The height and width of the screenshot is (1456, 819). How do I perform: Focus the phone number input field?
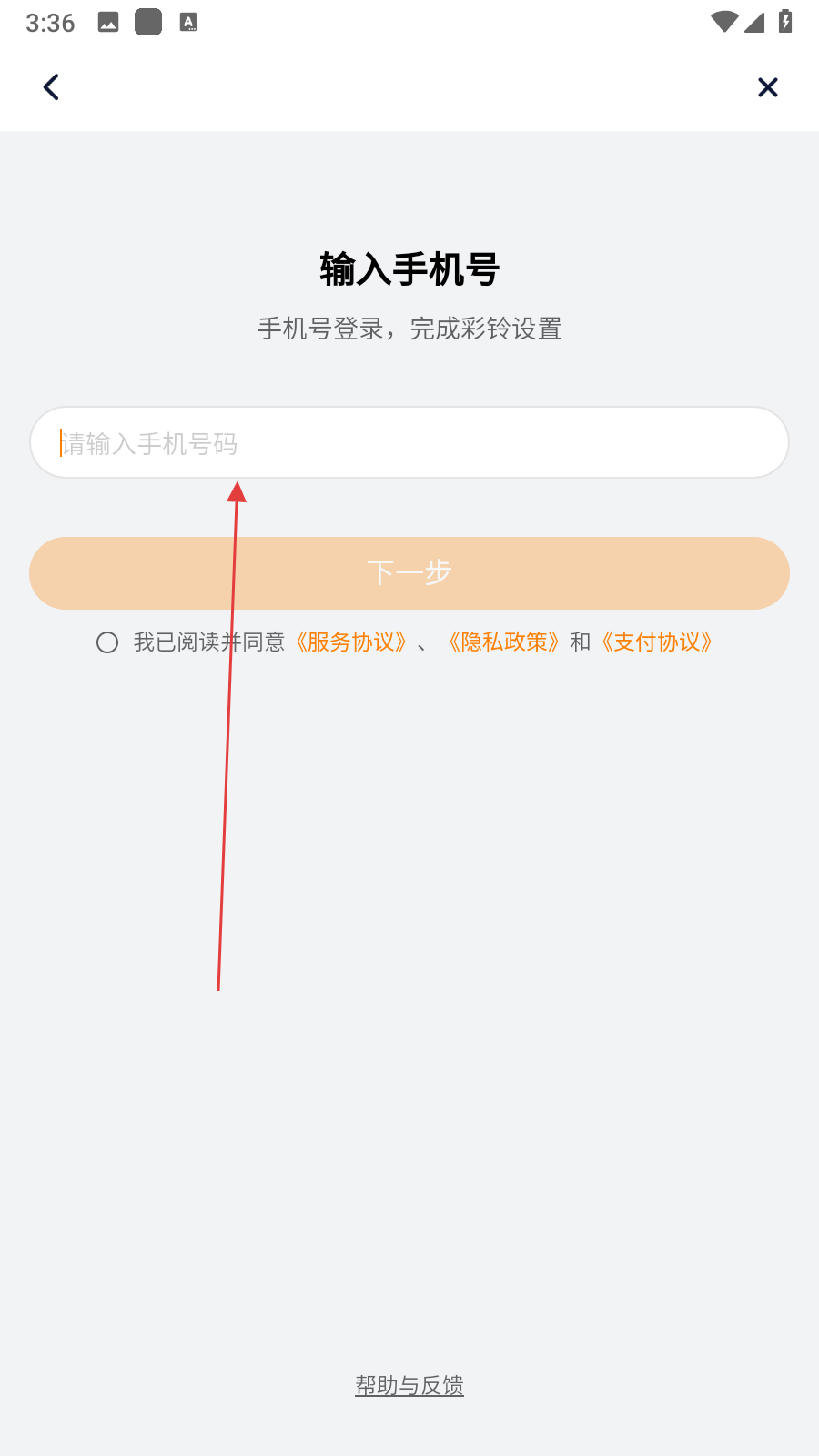(409, 443)
